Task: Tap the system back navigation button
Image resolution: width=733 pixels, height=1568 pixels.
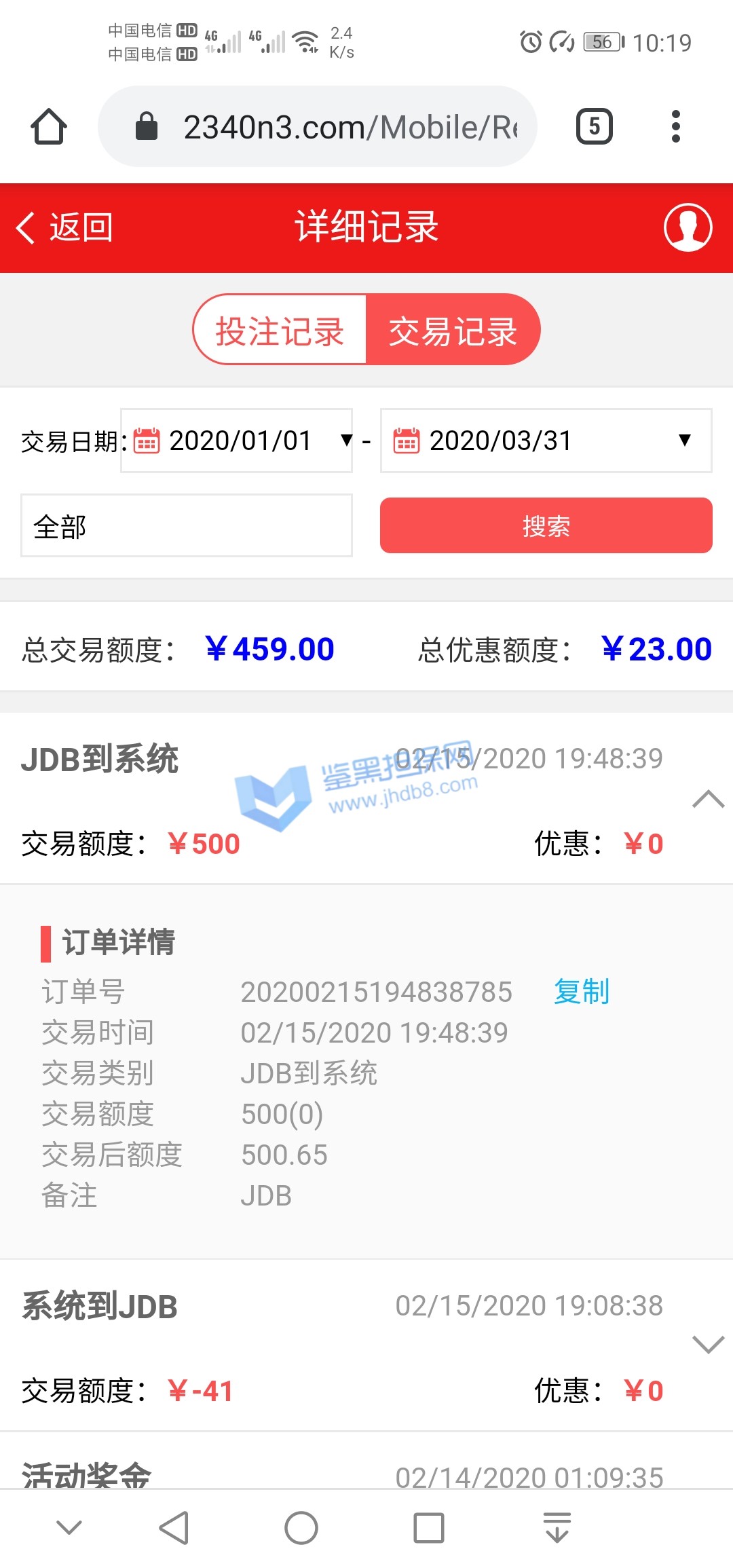Action: 174,1528
